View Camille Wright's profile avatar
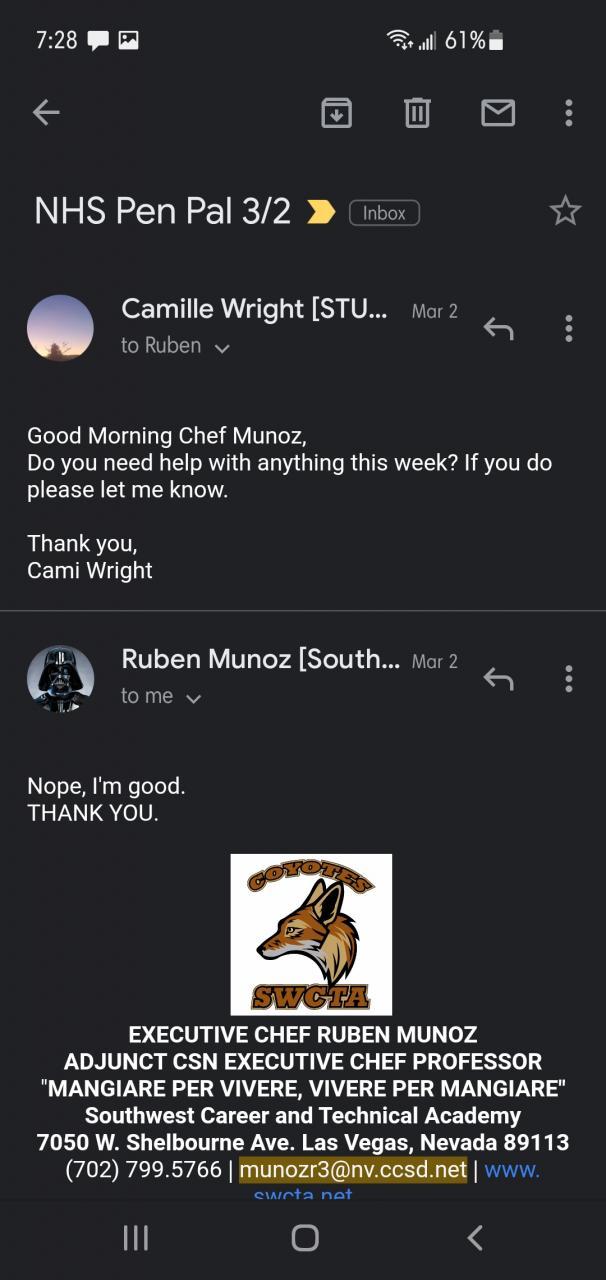The width and height of the screenshot is (606, 1280). click(60, 328)
